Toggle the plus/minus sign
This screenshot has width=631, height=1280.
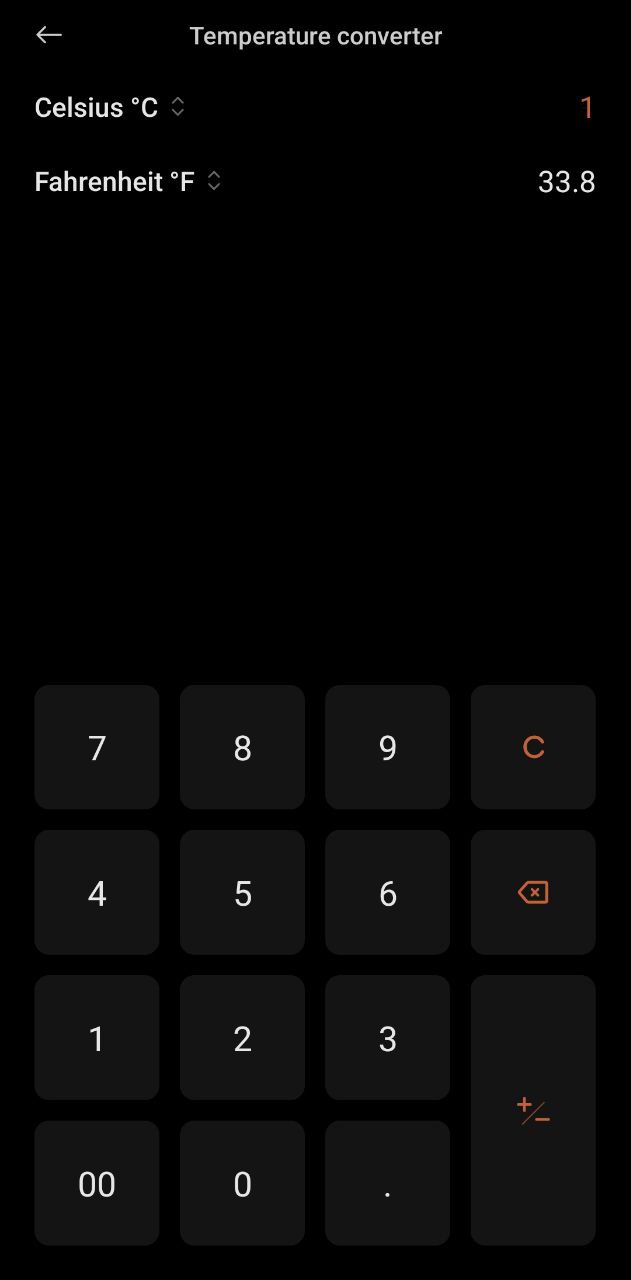(x=533, y=1110)
